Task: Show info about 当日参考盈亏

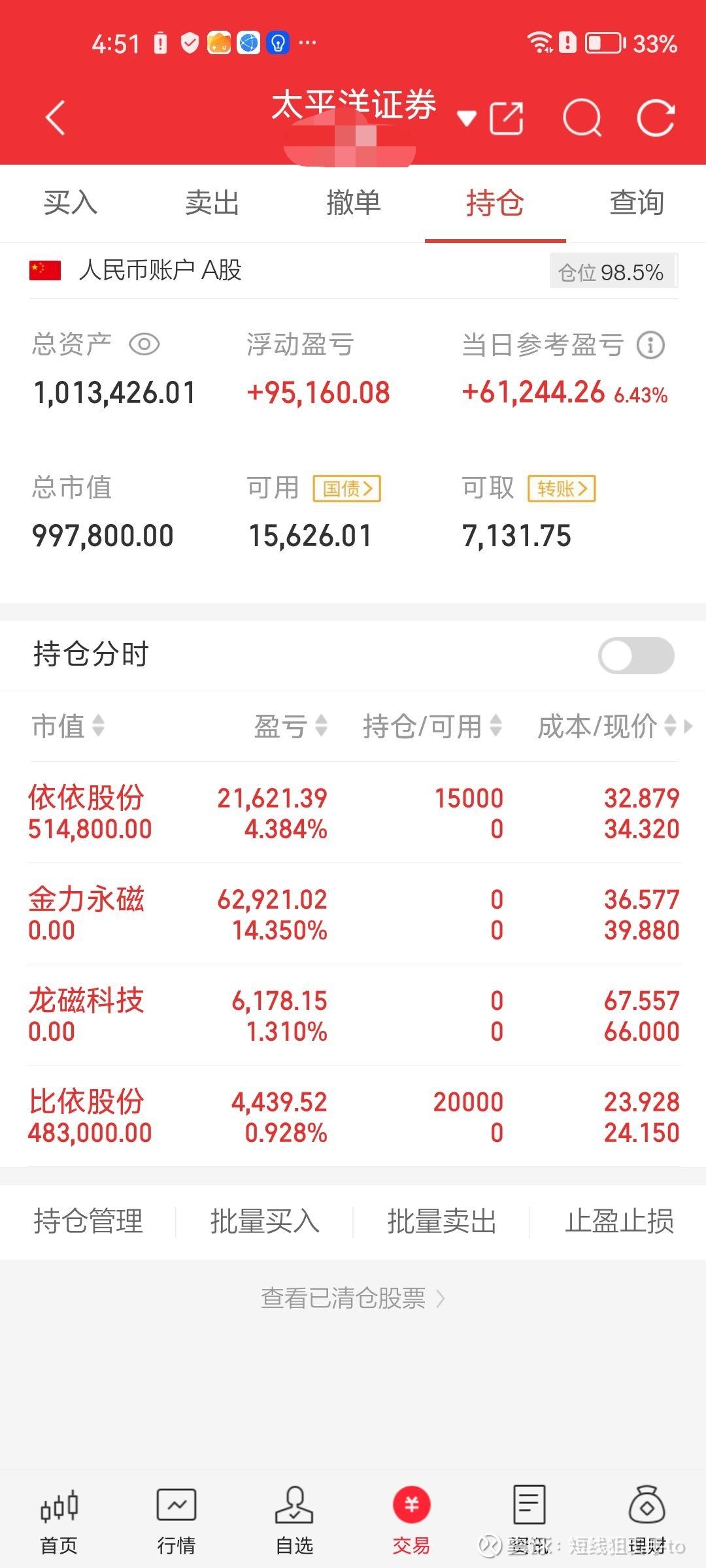Action: click(x=650, y=345)
